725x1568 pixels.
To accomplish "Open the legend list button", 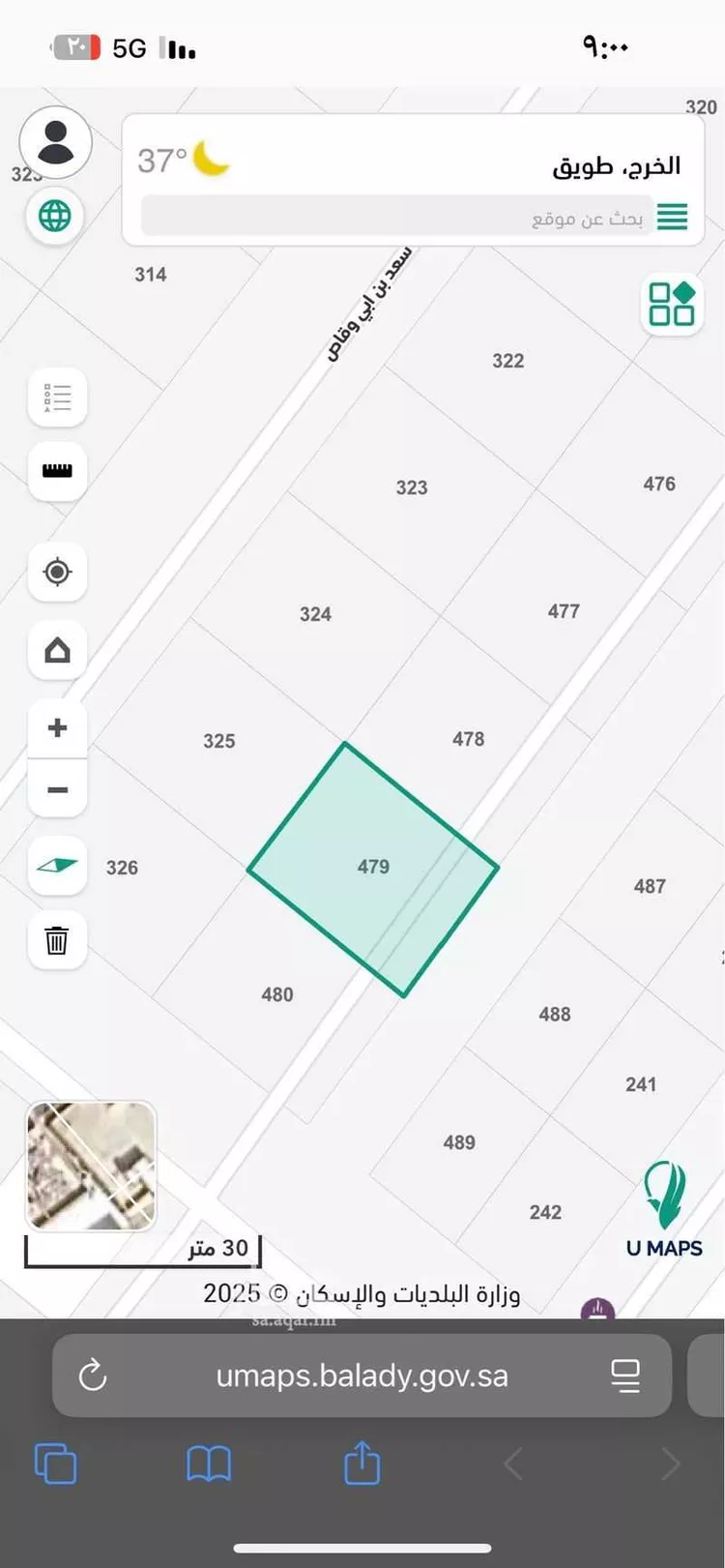I will point(57,398).
